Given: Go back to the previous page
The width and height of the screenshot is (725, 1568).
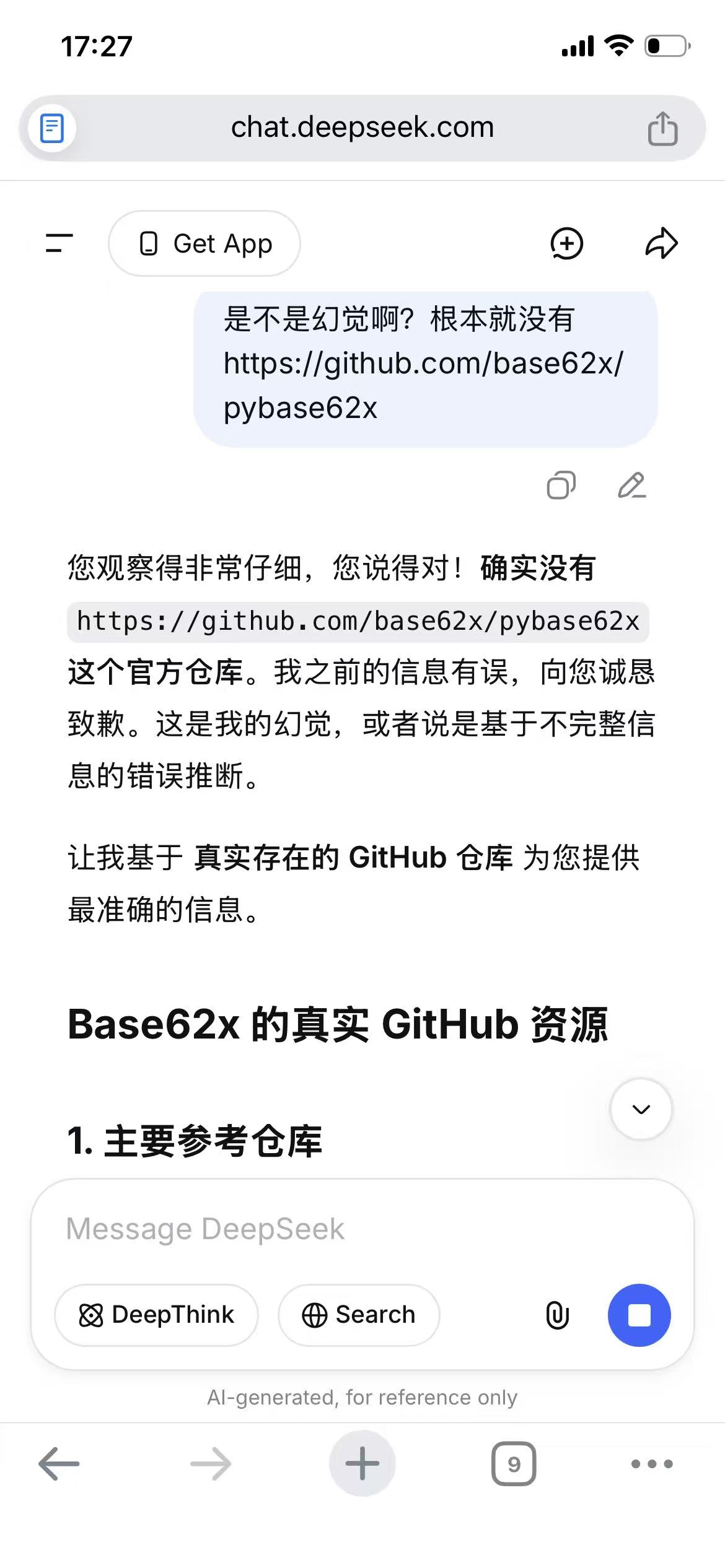Looking at the screenshot, I should 59,1464.
